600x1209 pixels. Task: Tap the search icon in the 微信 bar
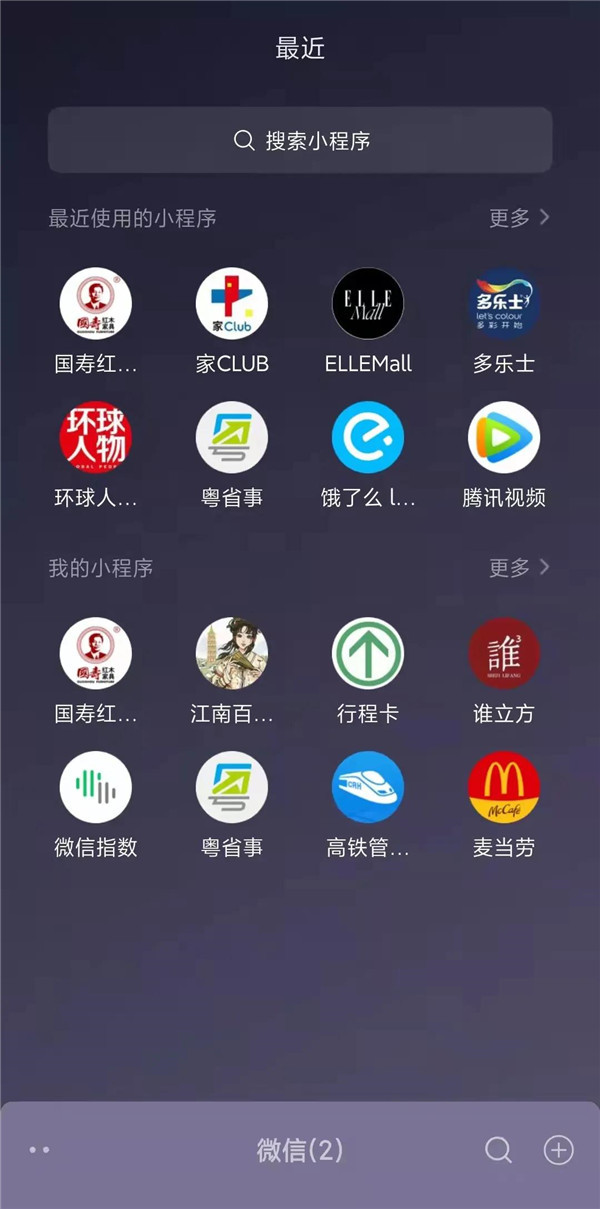pyautogui.click(x=498, y=1150)
